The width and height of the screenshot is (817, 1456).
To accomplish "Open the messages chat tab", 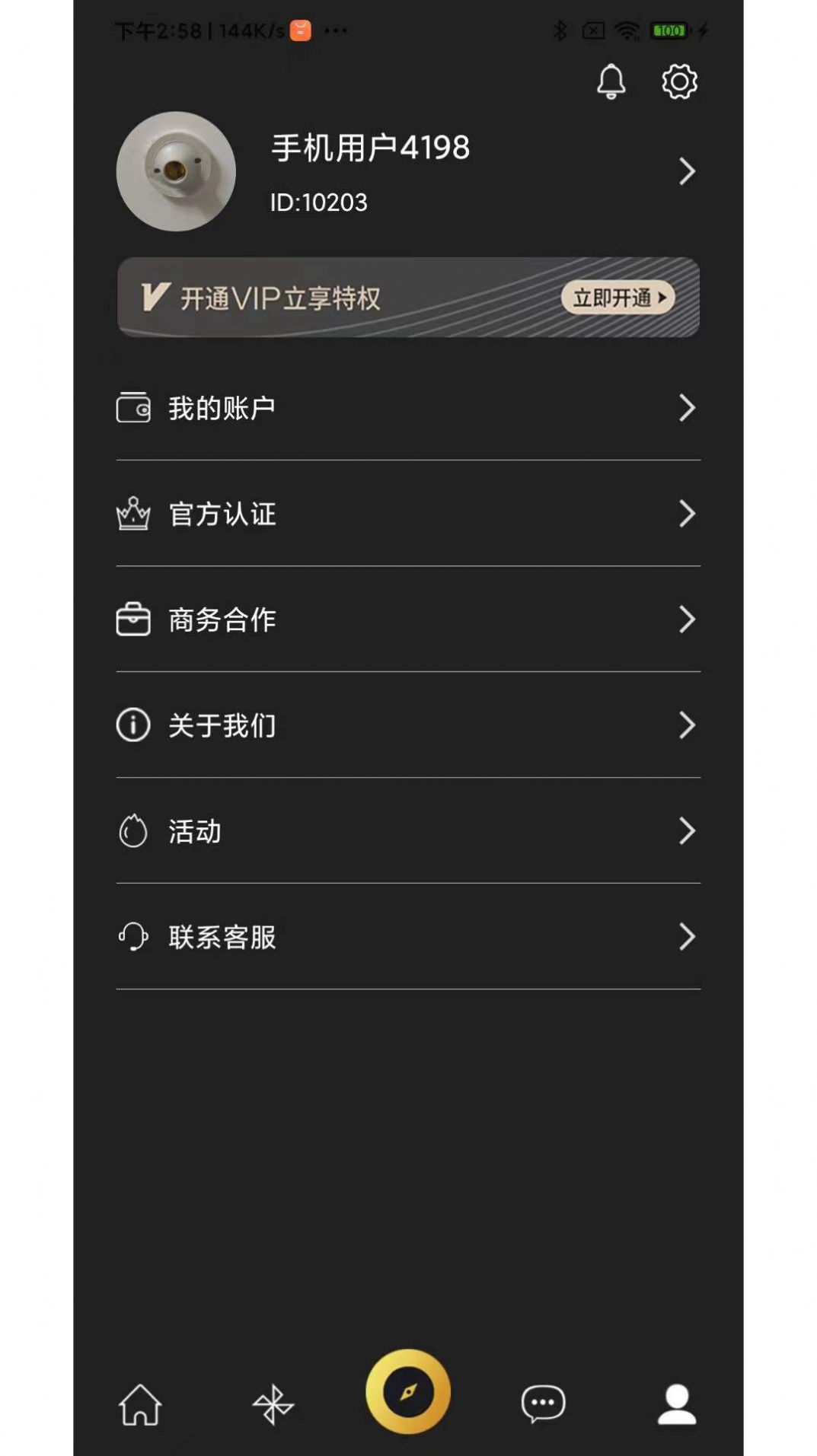I will [x=543, y=1403].
